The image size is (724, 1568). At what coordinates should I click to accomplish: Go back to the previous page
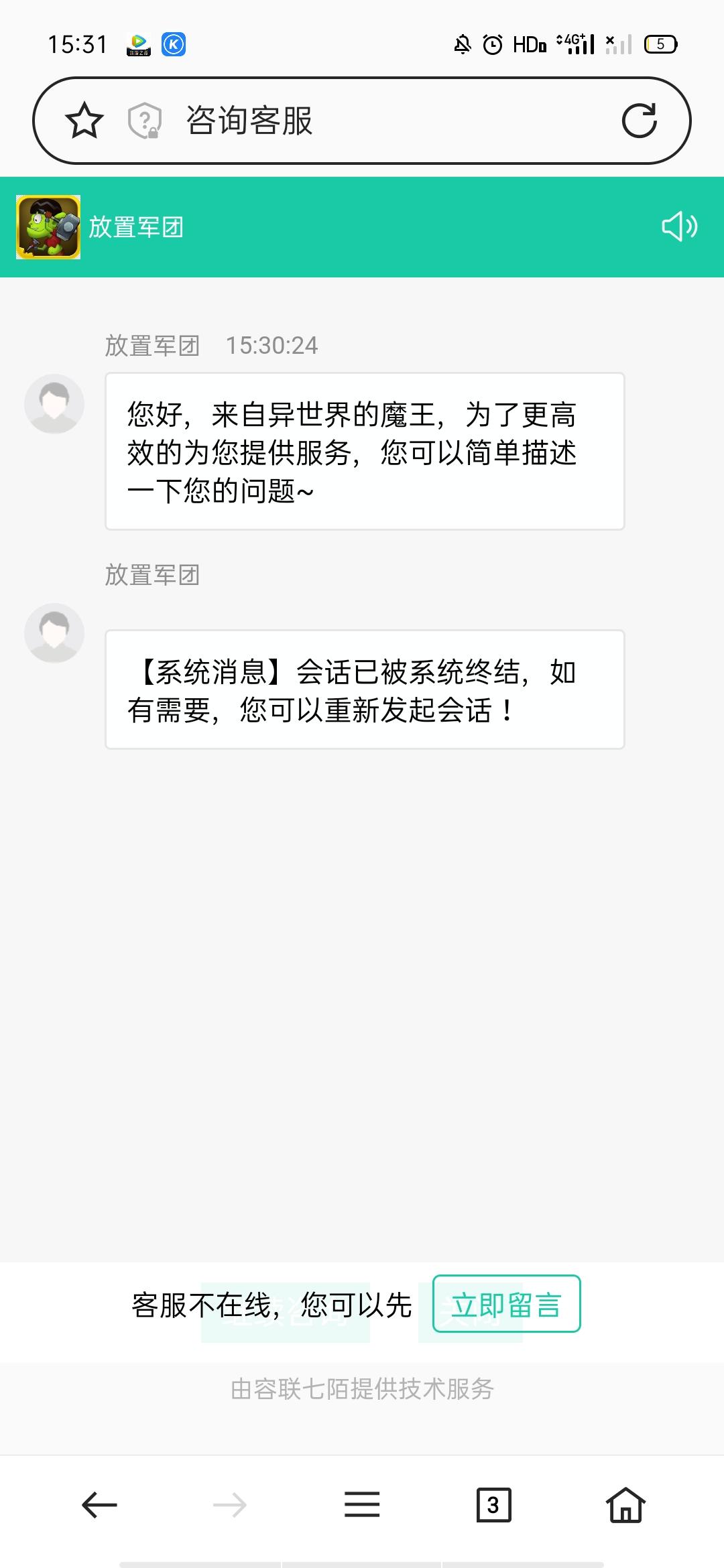(x=99, y=1505)
